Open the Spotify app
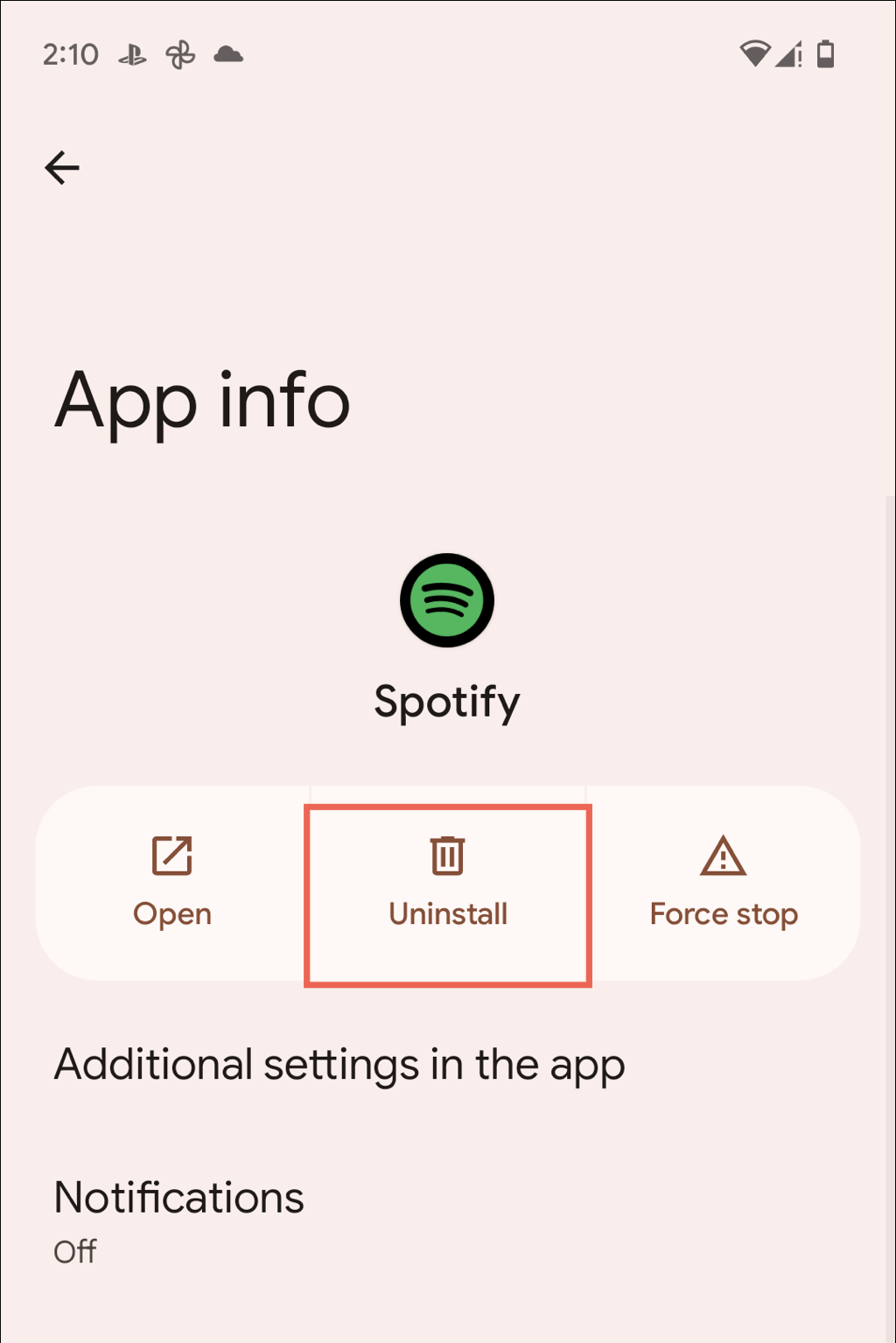 (172, 883)
